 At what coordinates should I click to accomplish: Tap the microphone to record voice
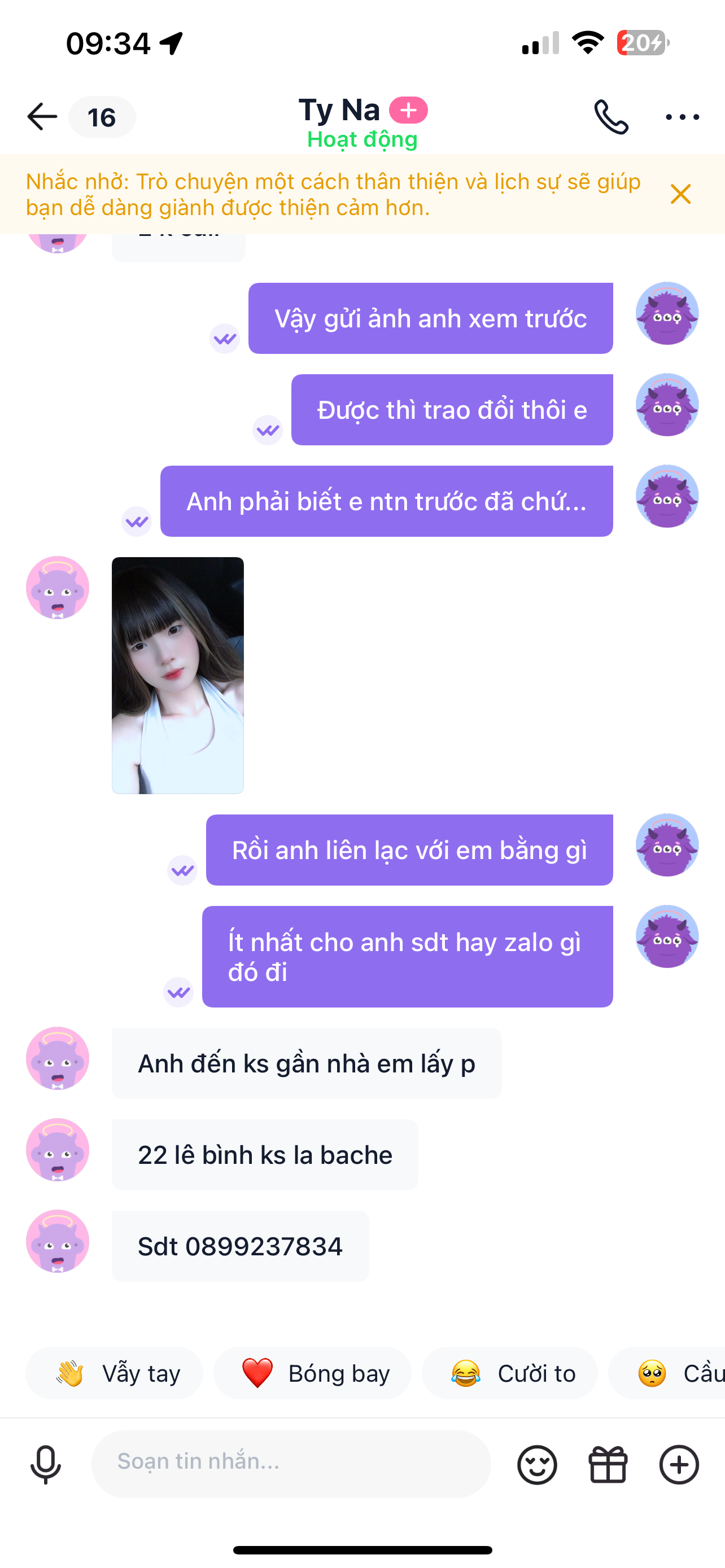click(46, 1464)
